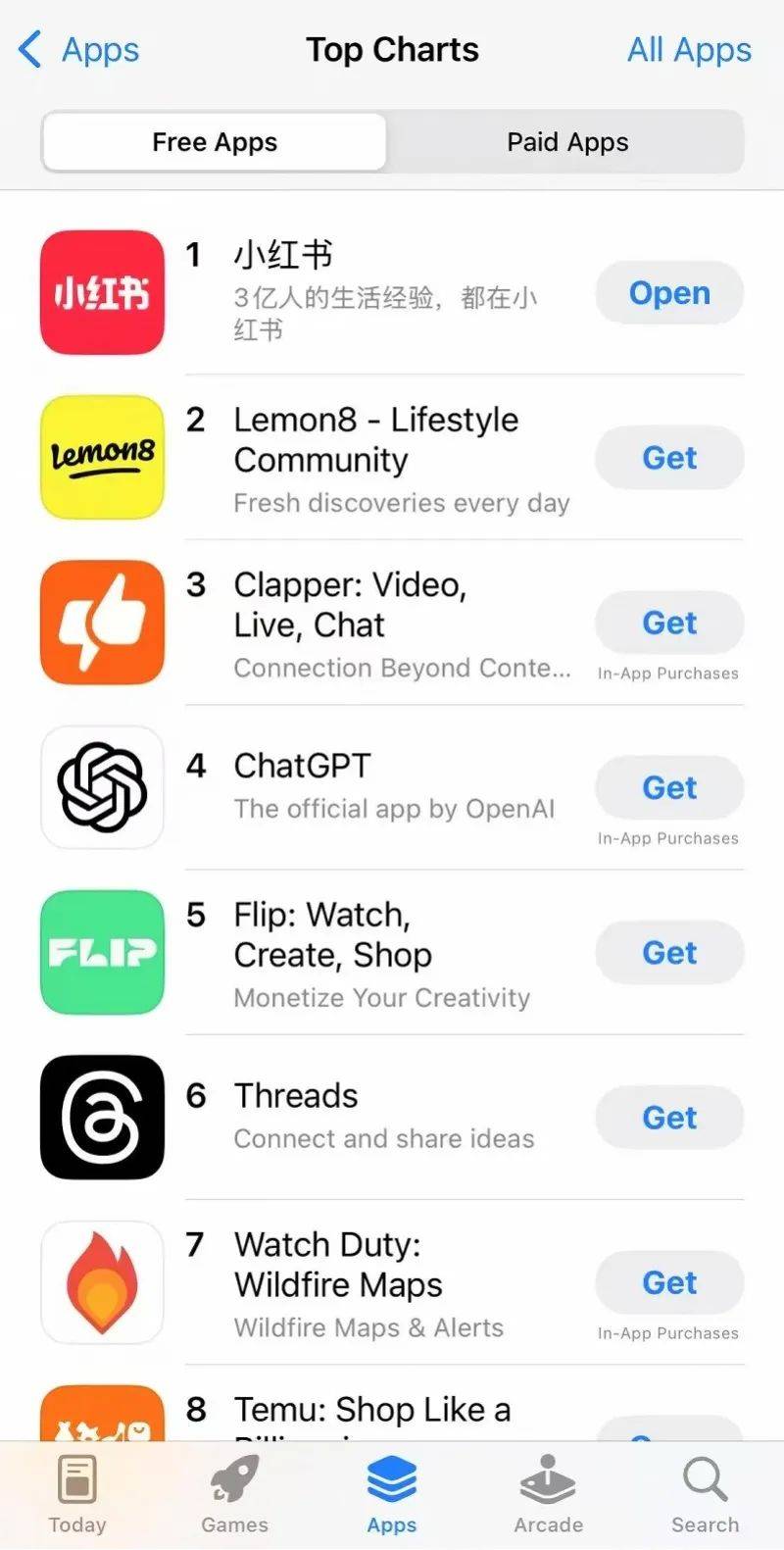Select the Free Apps segment
This screenshot has height=1550, width=784.
[215, 142]
